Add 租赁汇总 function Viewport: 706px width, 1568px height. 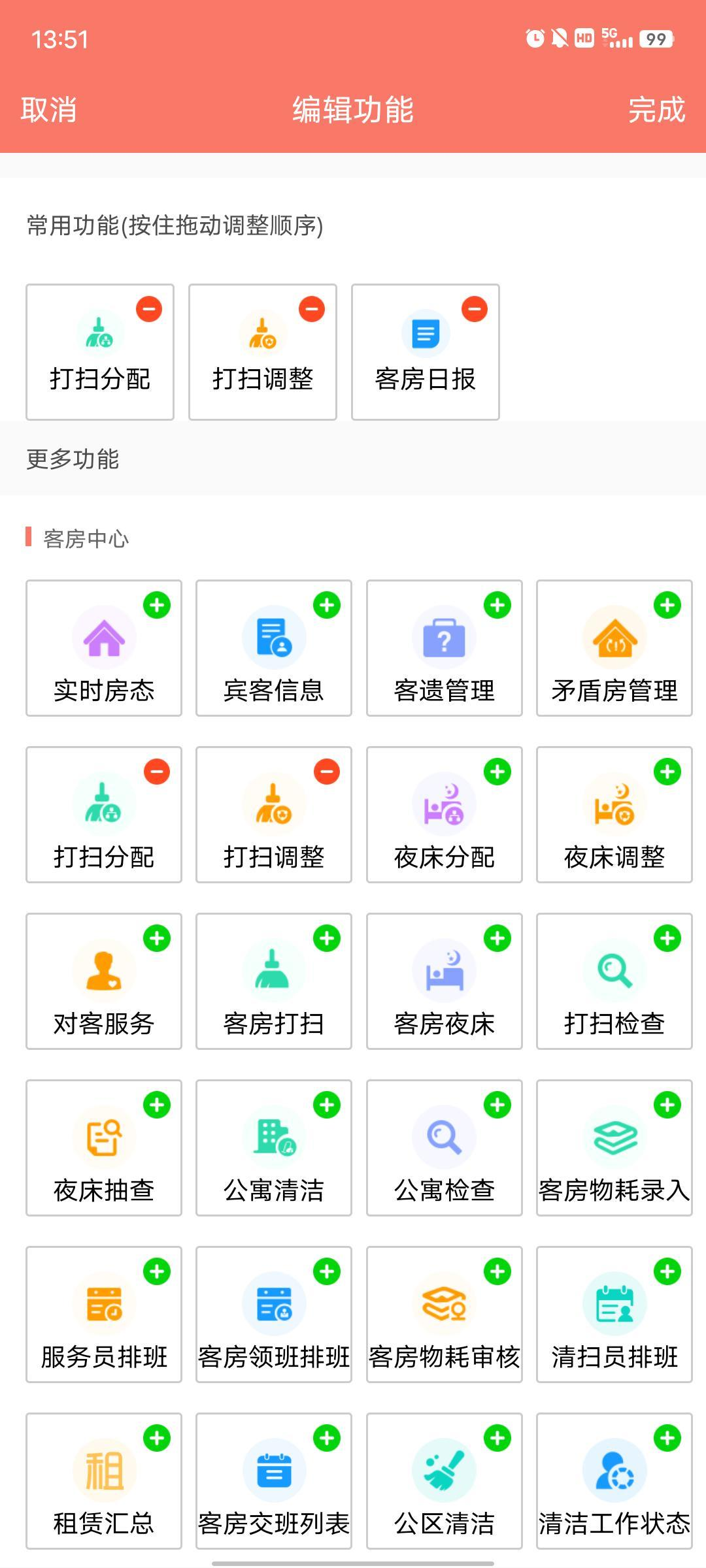pos(157,1438)
